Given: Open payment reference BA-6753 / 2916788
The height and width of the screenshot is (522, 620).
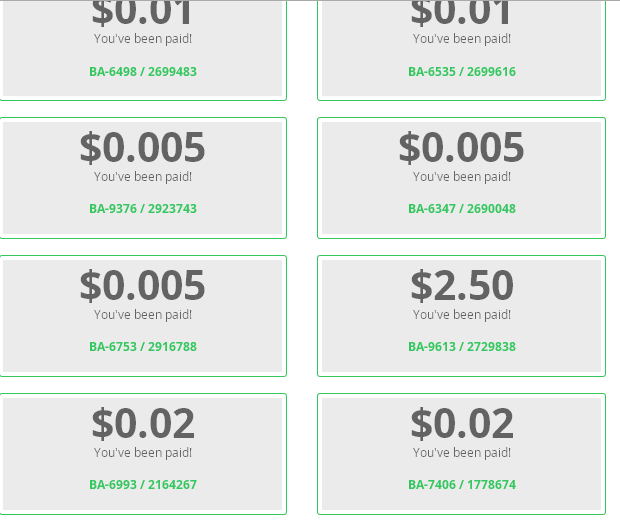Looking at the screenshot, I should (x=143, y=347).
